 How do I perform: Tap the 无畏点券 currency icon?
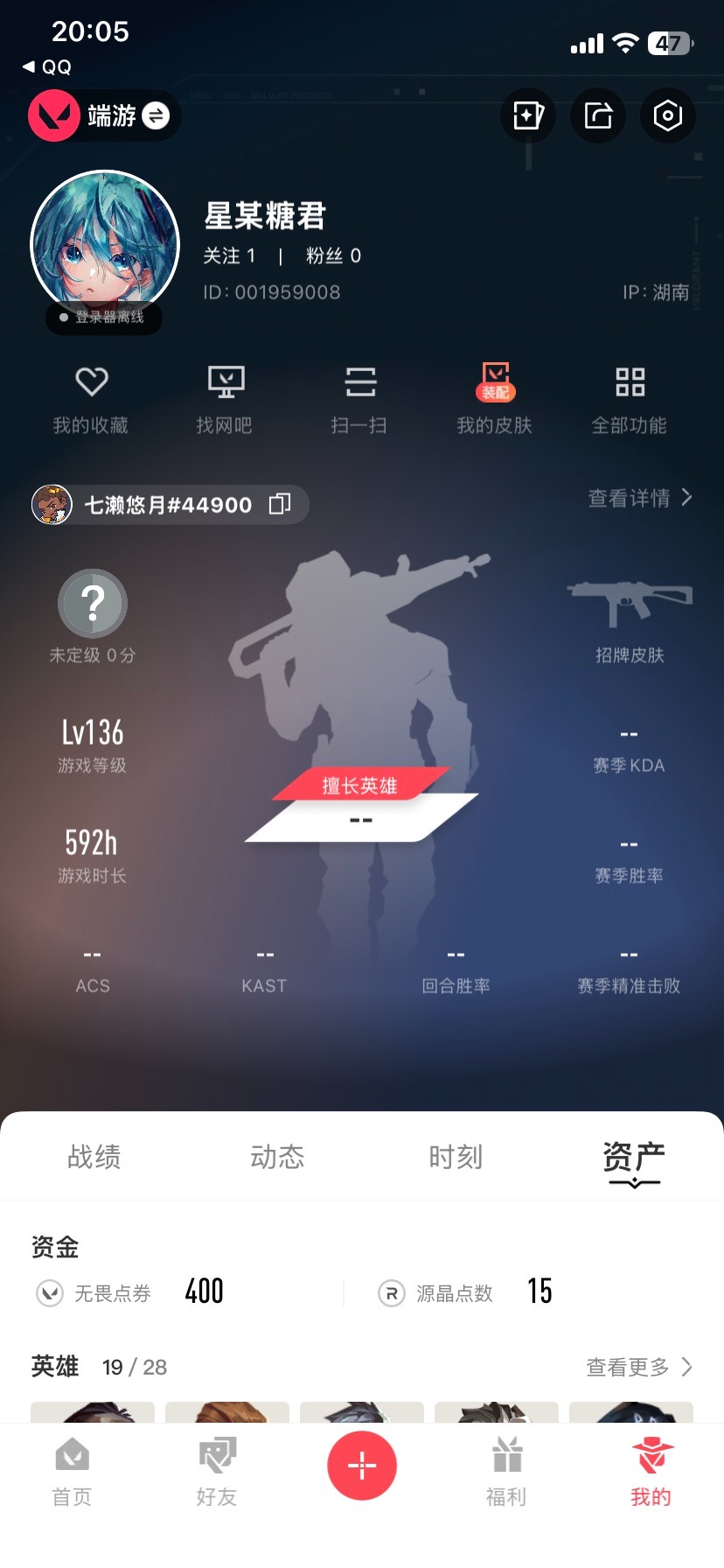point(54,1292)
